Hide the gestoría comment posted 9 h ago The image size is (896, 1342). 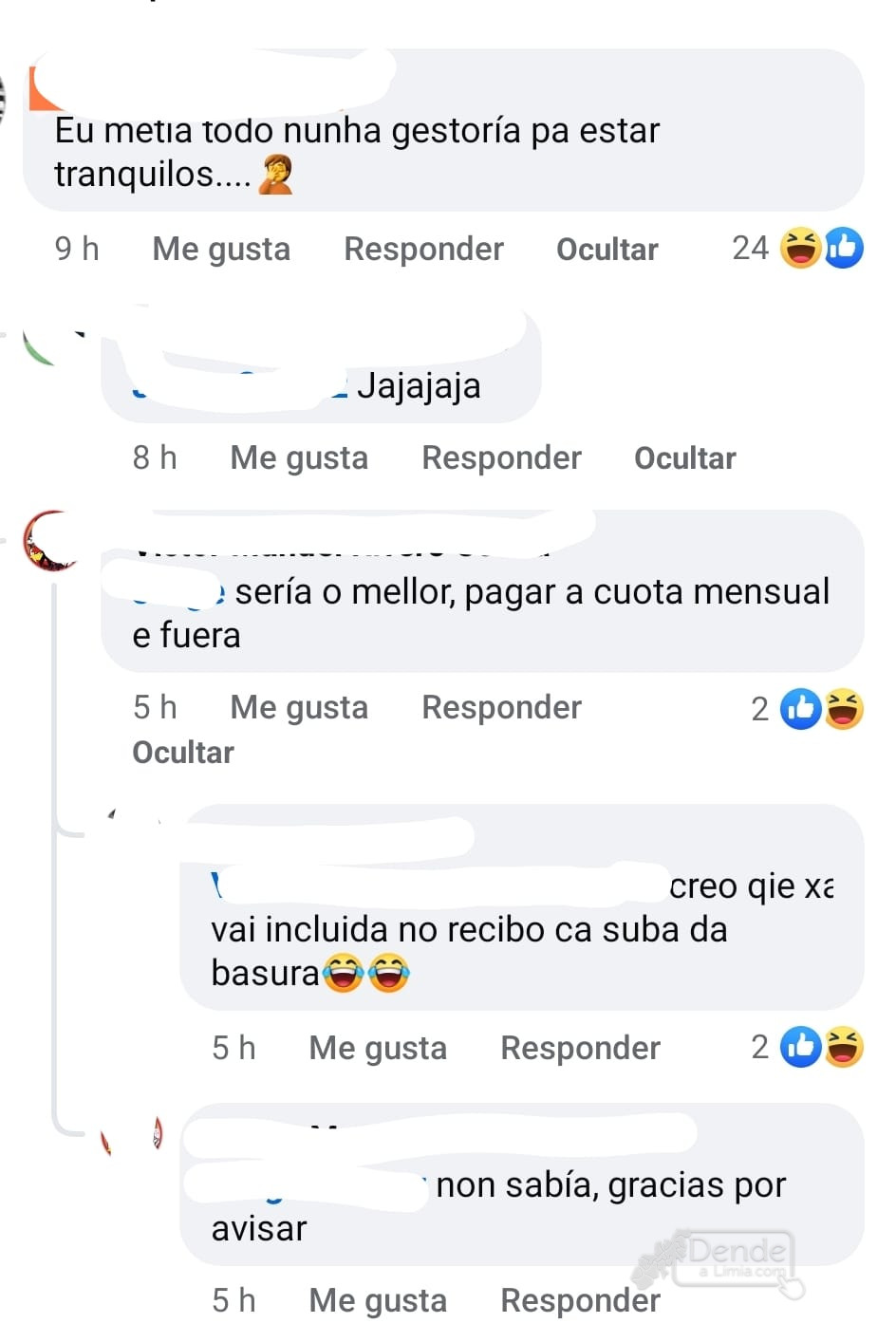[x=607, y=250]
